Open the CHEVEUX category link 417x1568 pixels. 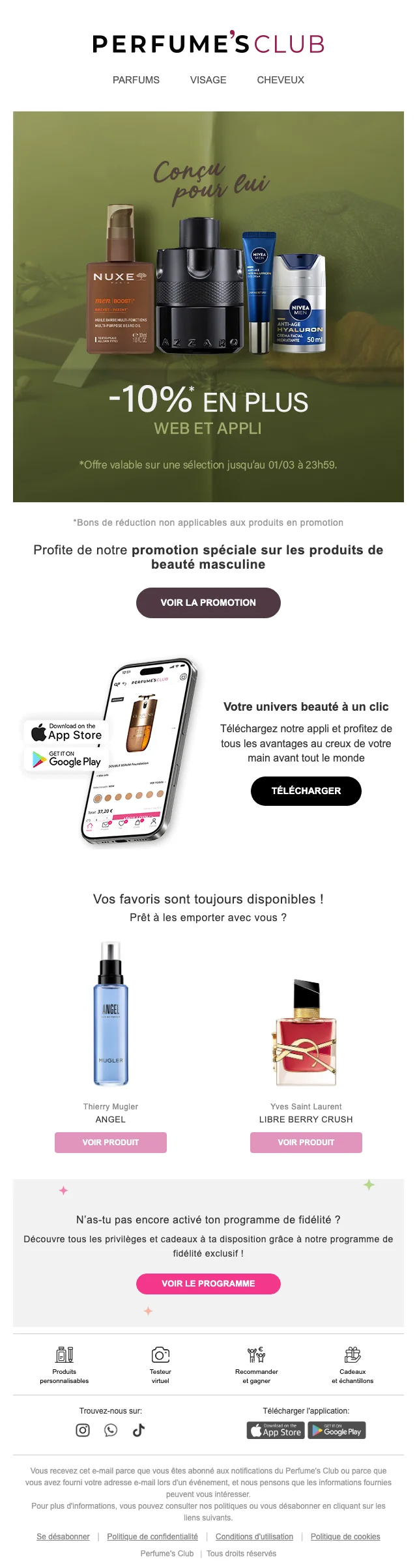[x=280, y=80]
